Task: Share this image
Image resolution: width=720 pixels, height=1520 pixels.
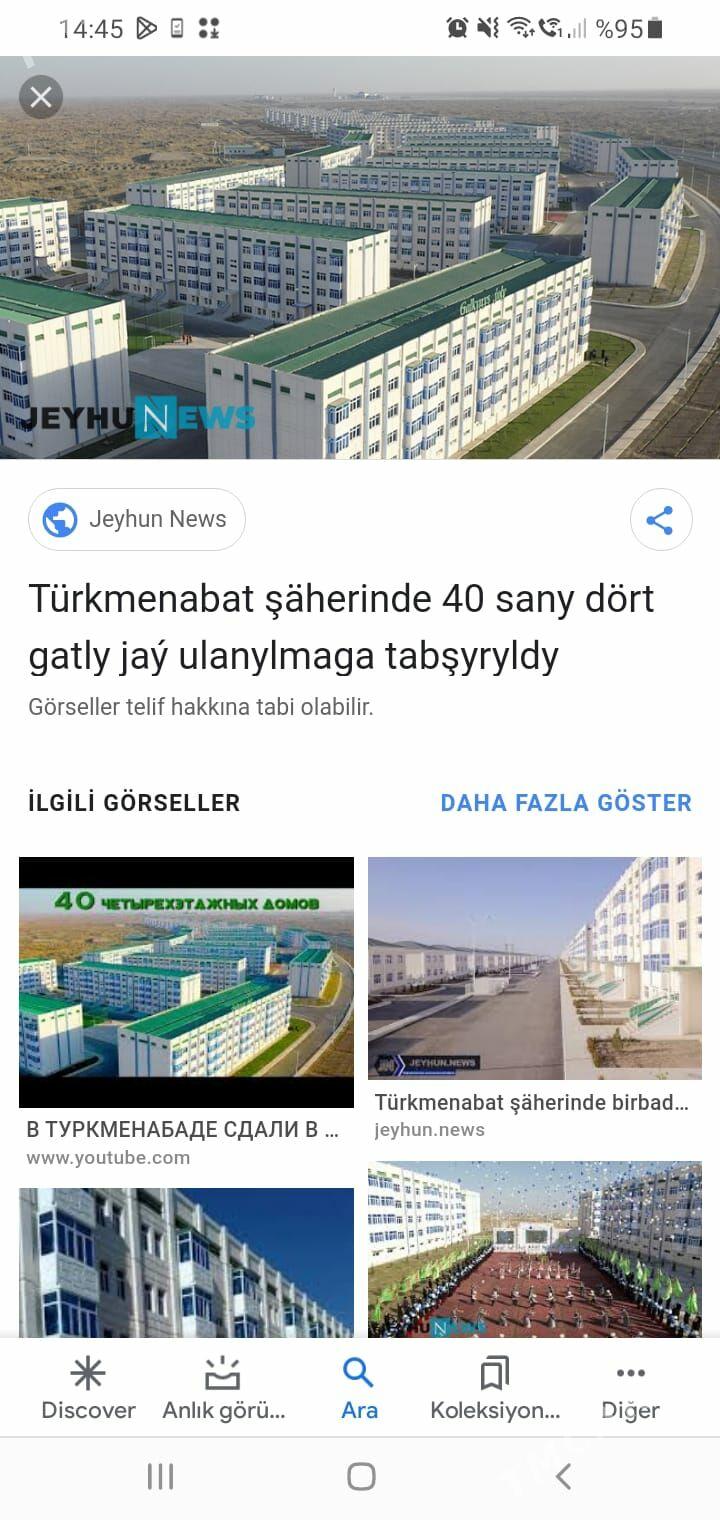Action: point(660,520)
